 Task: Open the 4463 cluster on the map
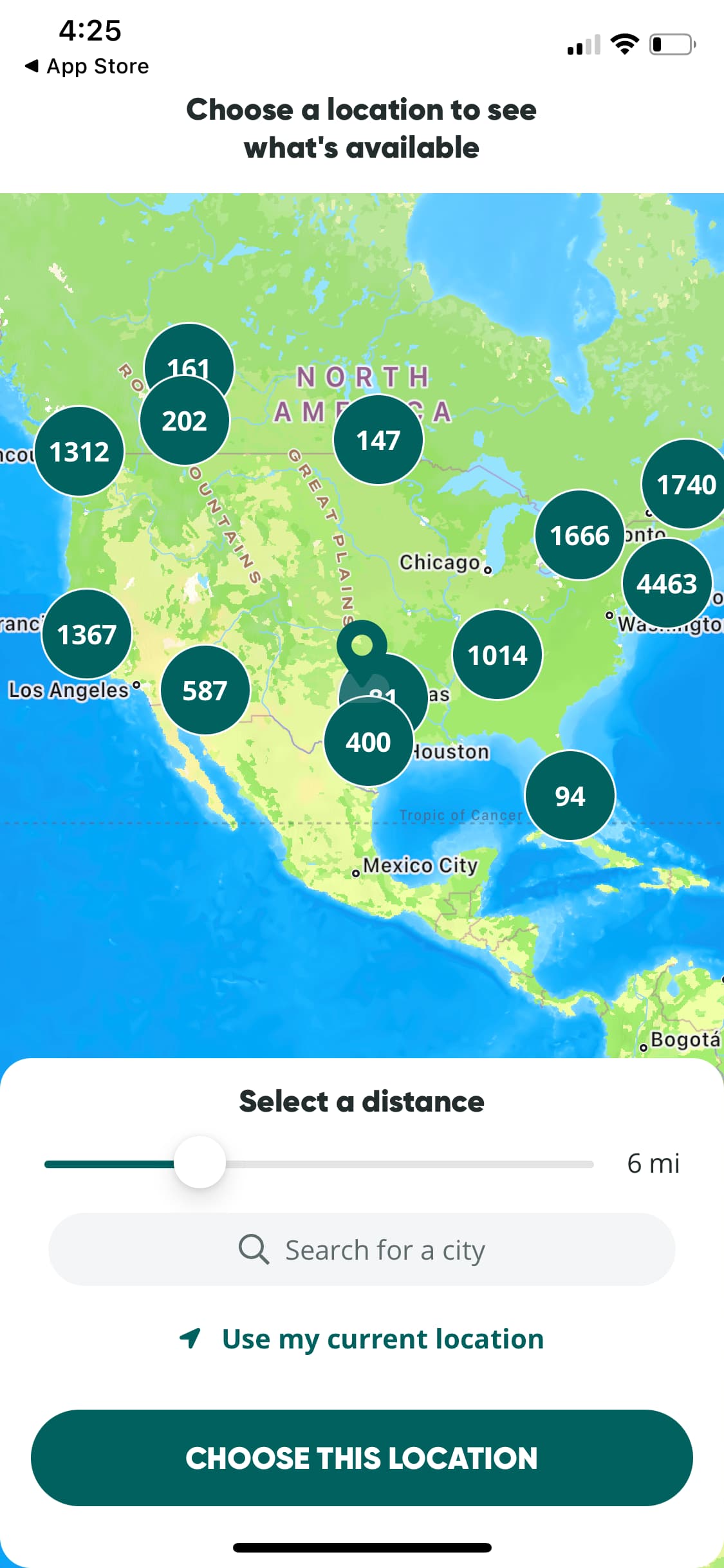(667, 583)
